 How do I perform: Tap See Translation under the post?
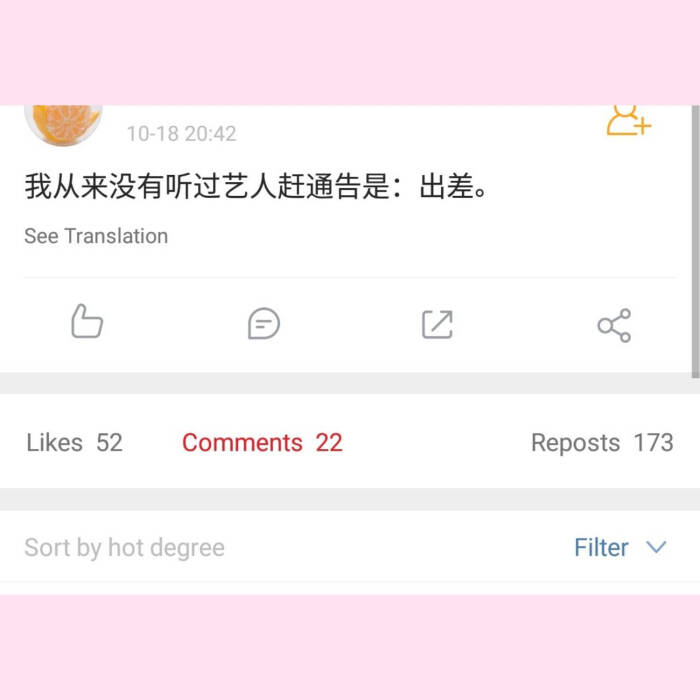click(x=96, y=236)
